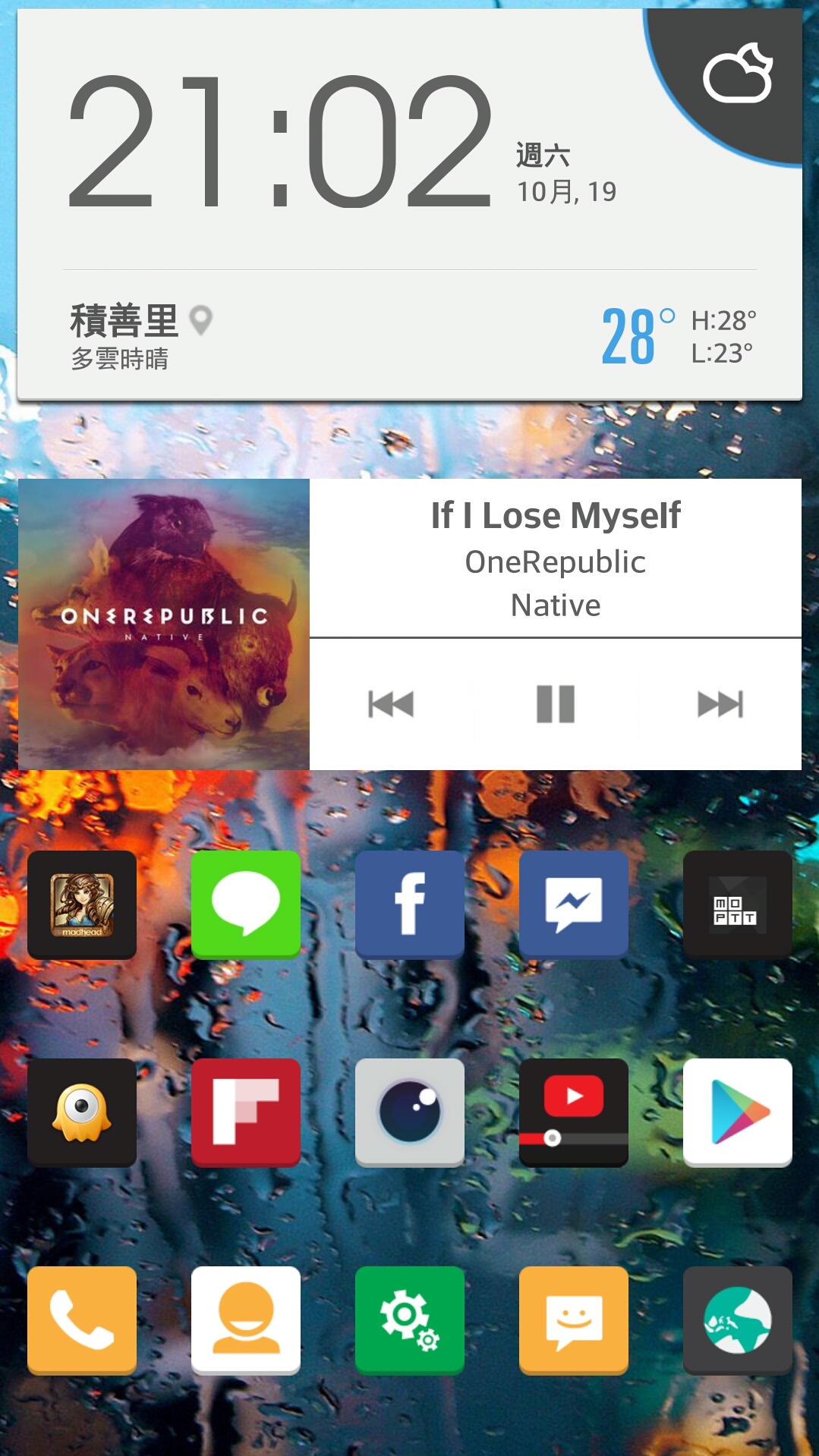Image resolution: width=819 pixels, height=1456 pixels.
Task: Open the green LINE chat app
Action: [246, 904]
